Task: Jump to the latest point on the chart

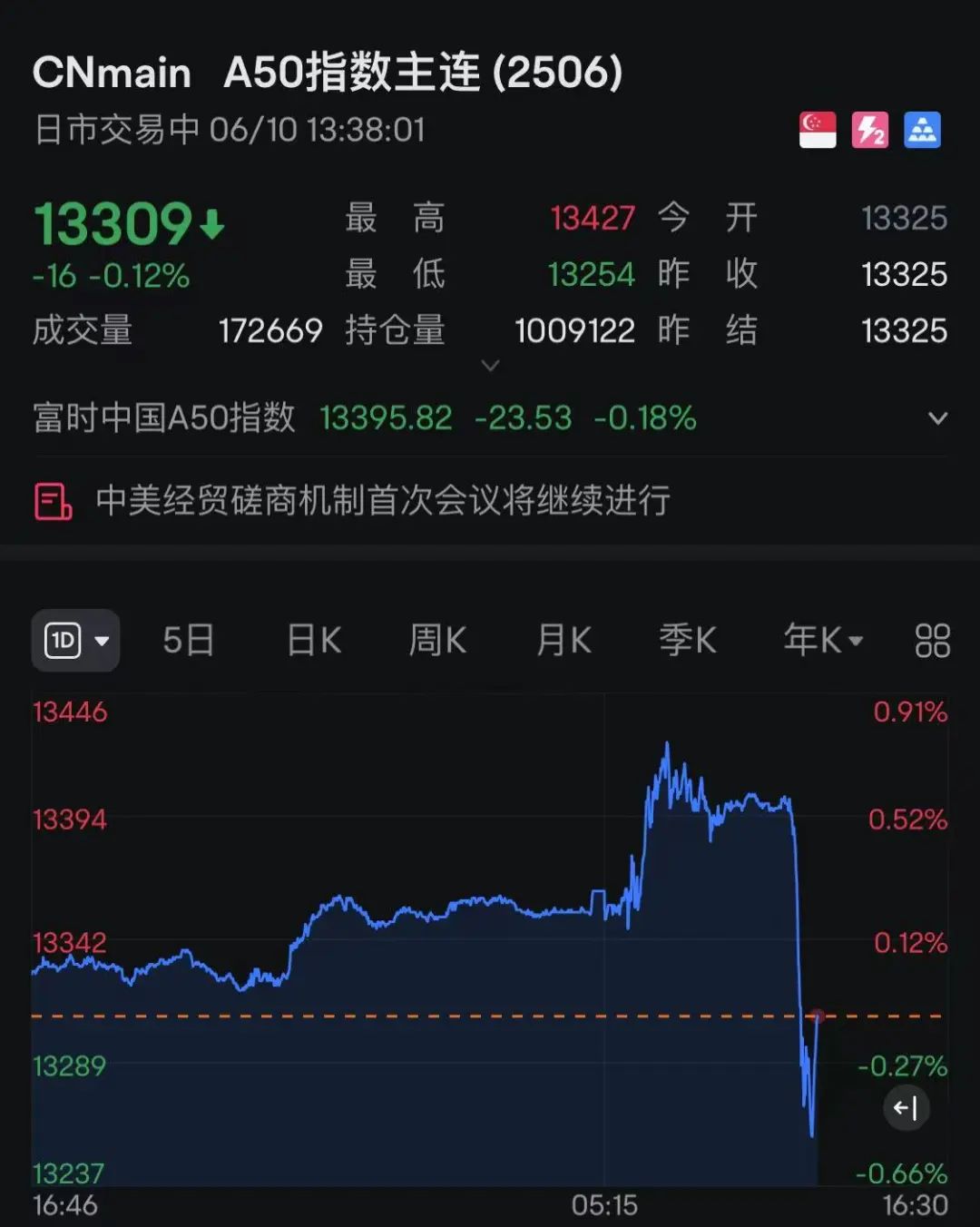Action: coord(906,1108)
